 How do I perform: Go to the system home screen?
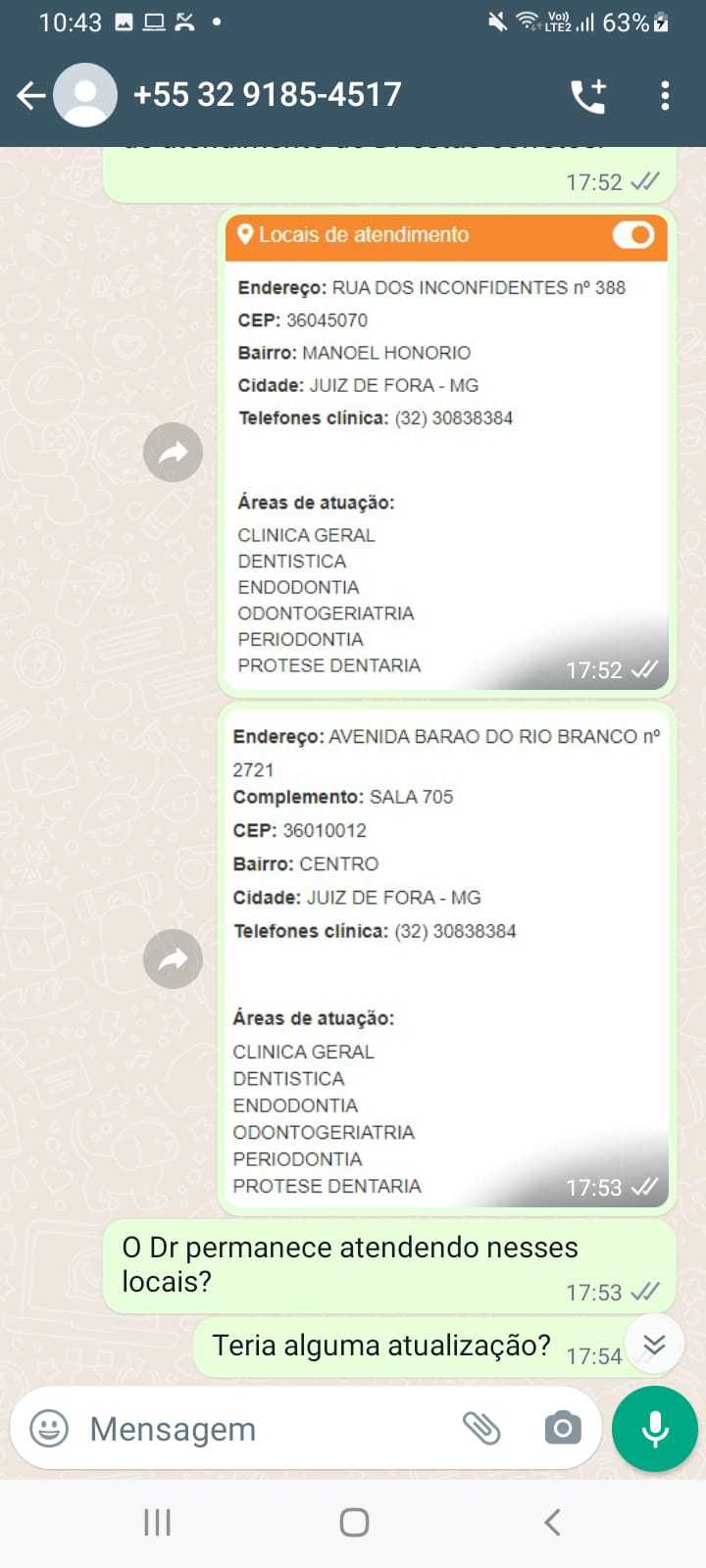click(x=353, y=1522)
